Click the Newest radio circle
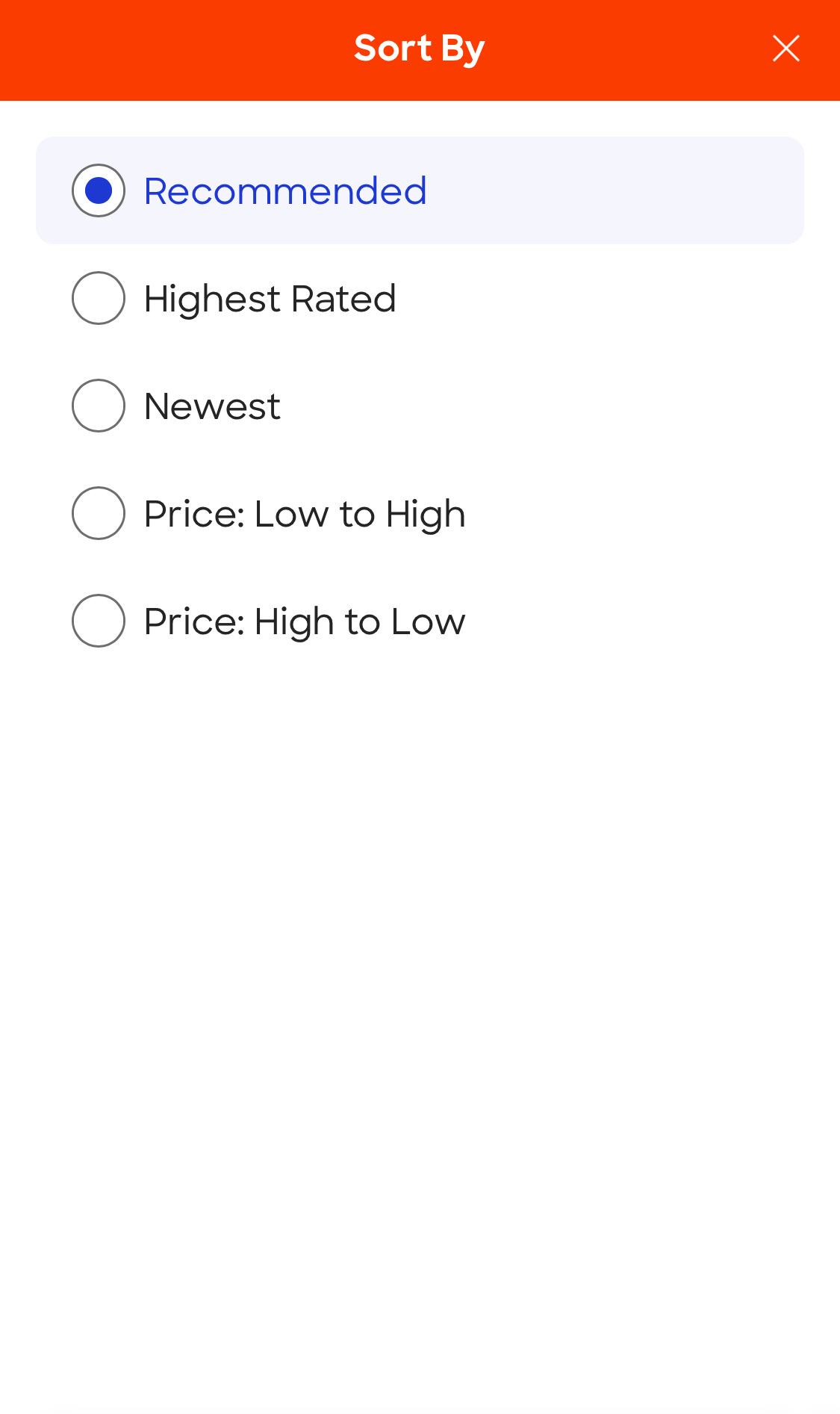This screenshot has width=840, height=1414. (98, 406)
